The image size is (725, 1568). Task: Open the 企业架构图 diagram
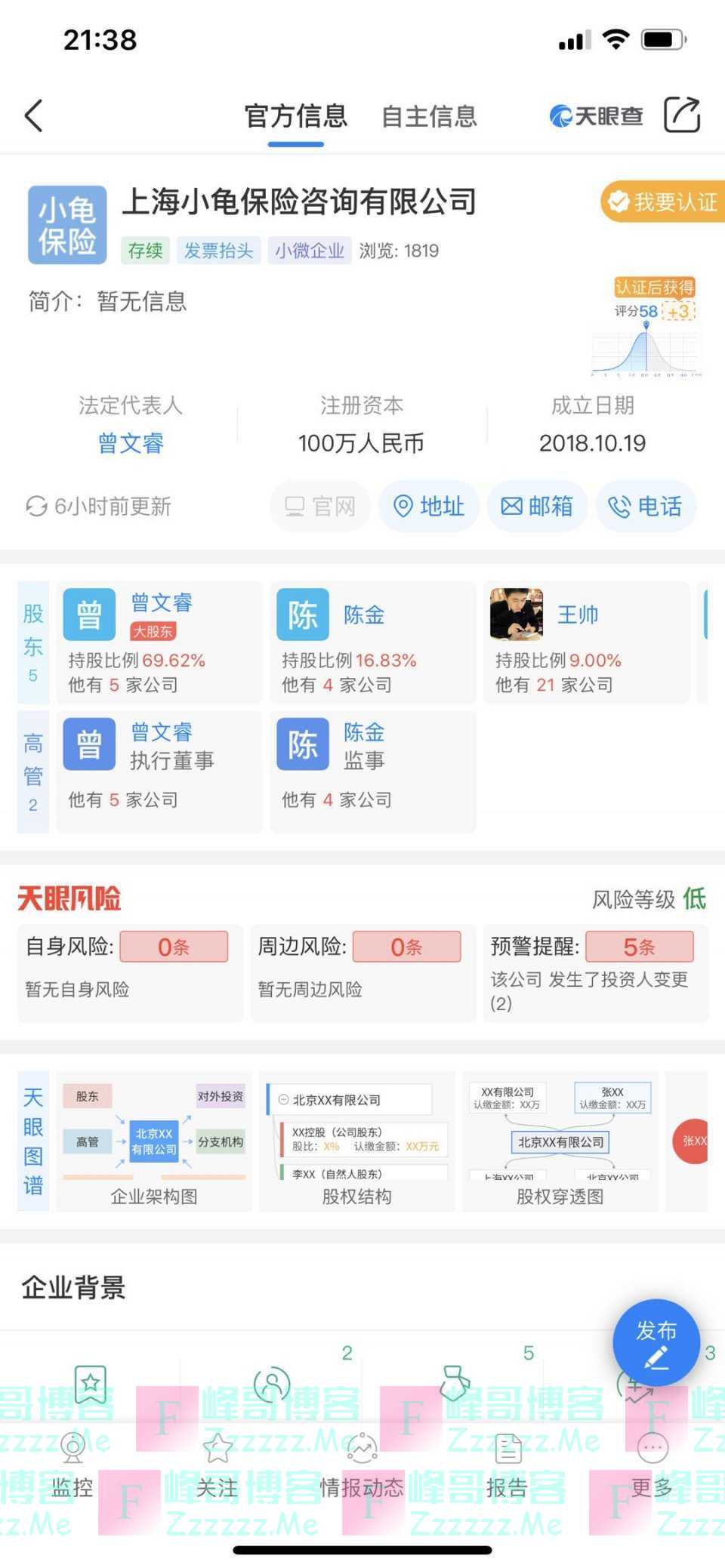(154, 1141)
